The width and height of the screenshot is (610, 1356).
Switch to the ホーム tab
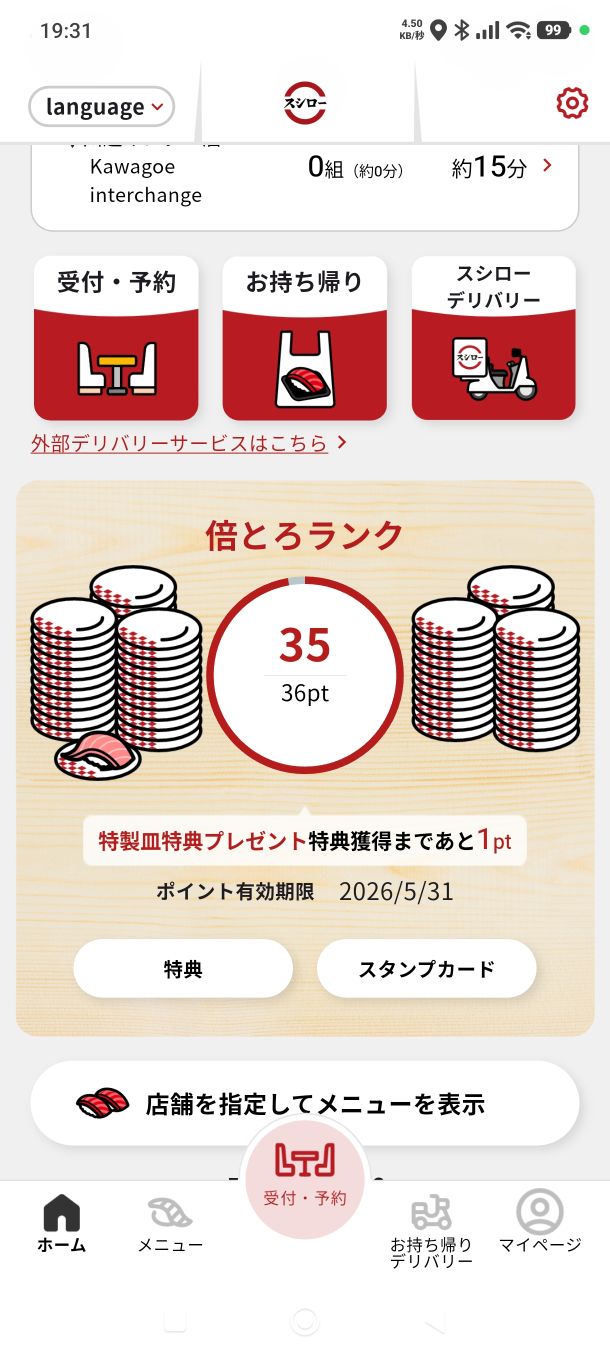[61, 1224]
